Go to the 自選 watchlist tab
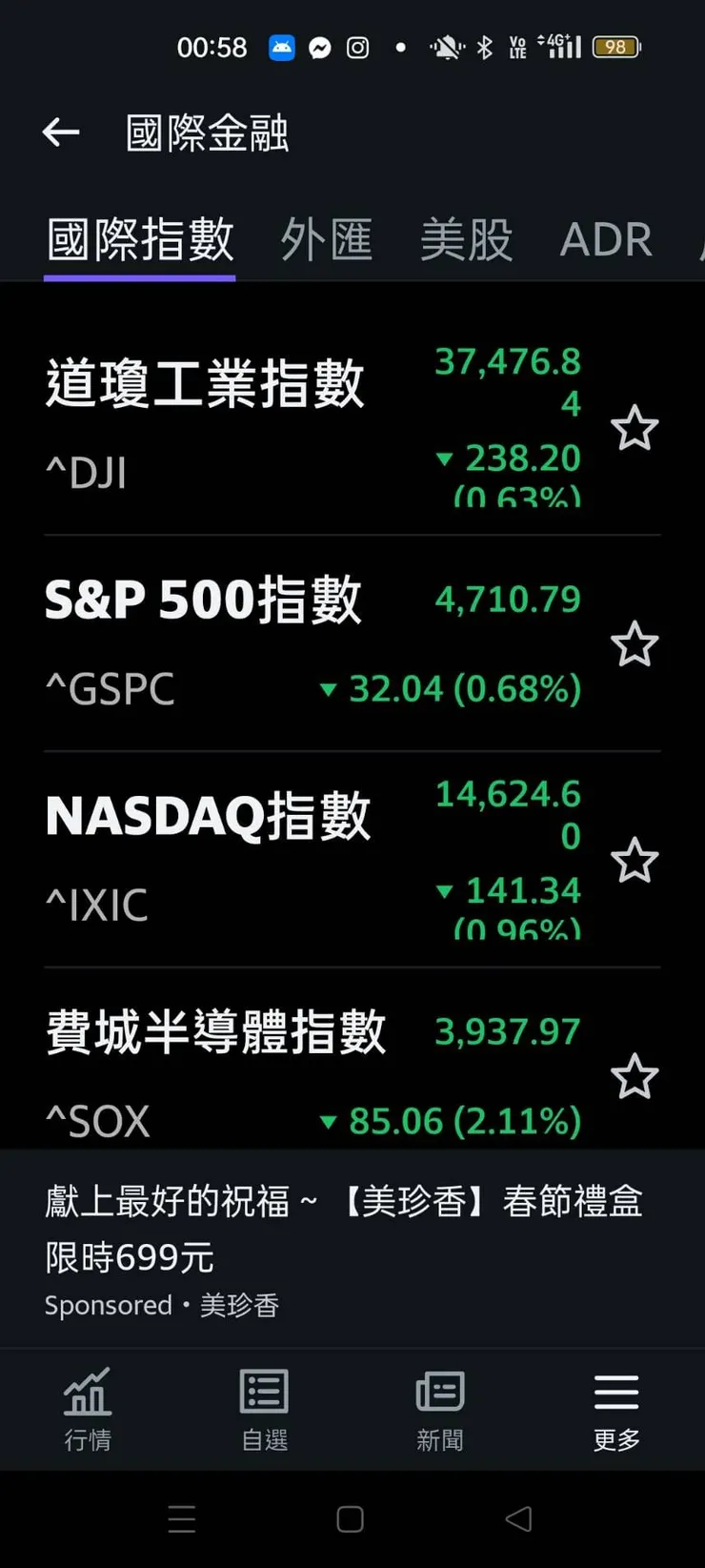This screenshot has width=705, height=1568. 264,1409
